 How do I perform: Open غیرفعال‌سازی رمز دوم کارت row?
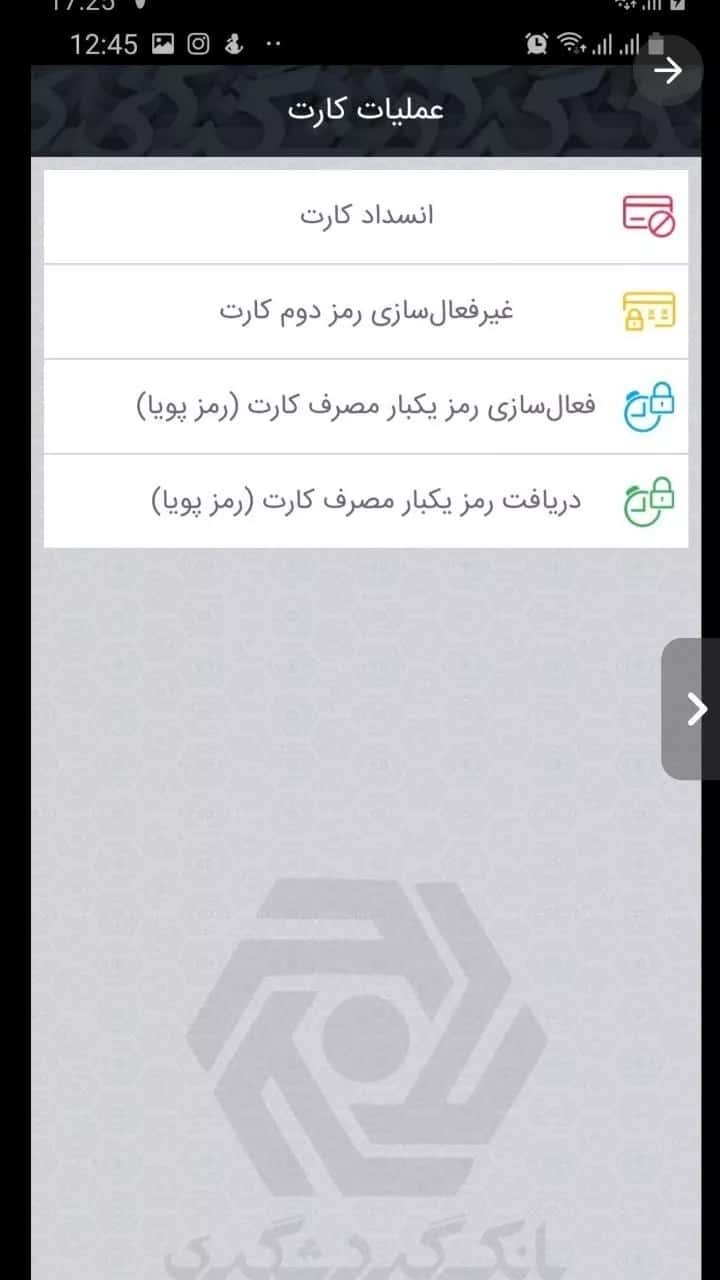pyautogui.click(x=366, y=311)
